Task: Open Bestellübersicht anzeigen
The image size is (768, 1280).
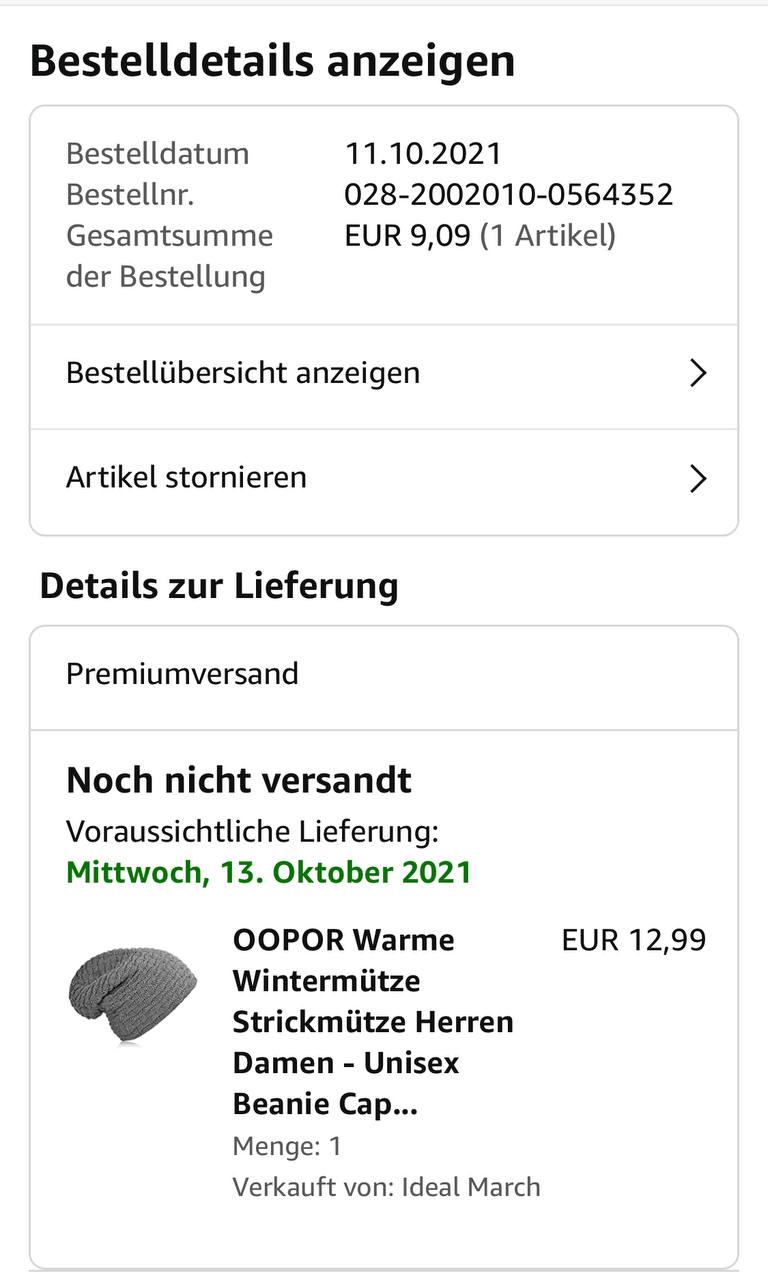Action: point(384,374)
